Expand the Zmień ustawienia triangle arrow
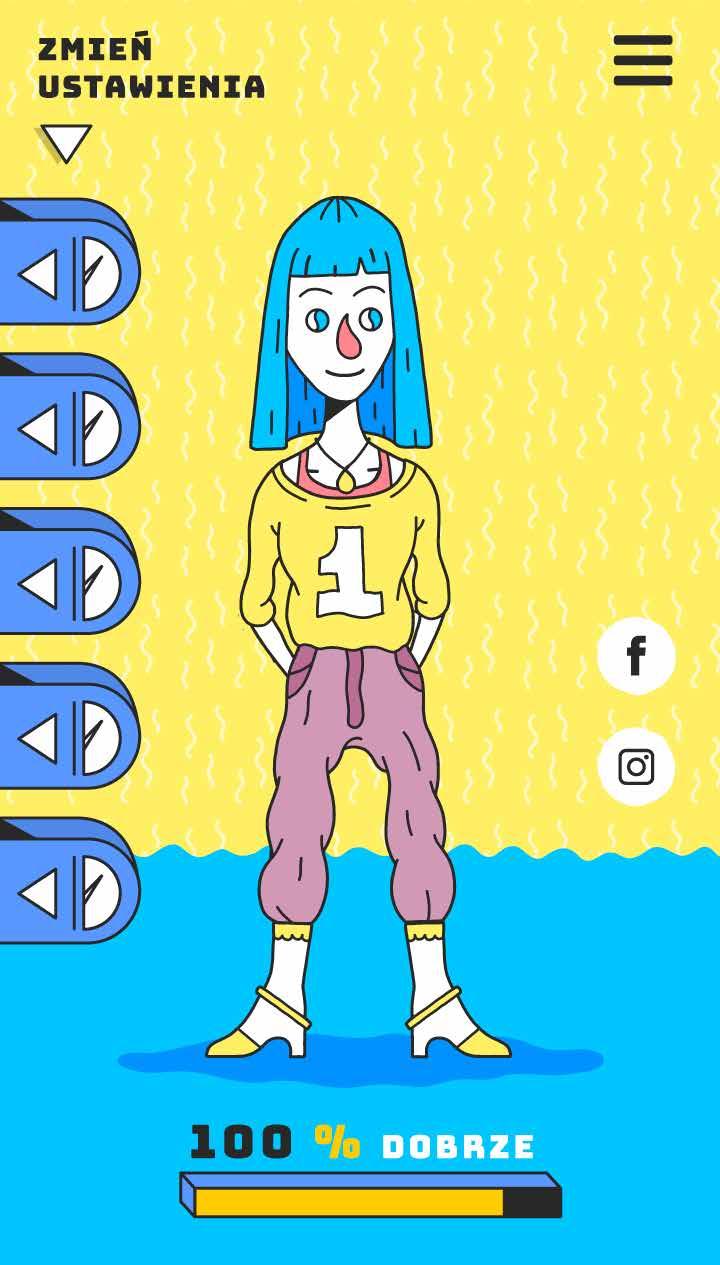Screen dimensions: 720x1265 [x=66, y=142]
